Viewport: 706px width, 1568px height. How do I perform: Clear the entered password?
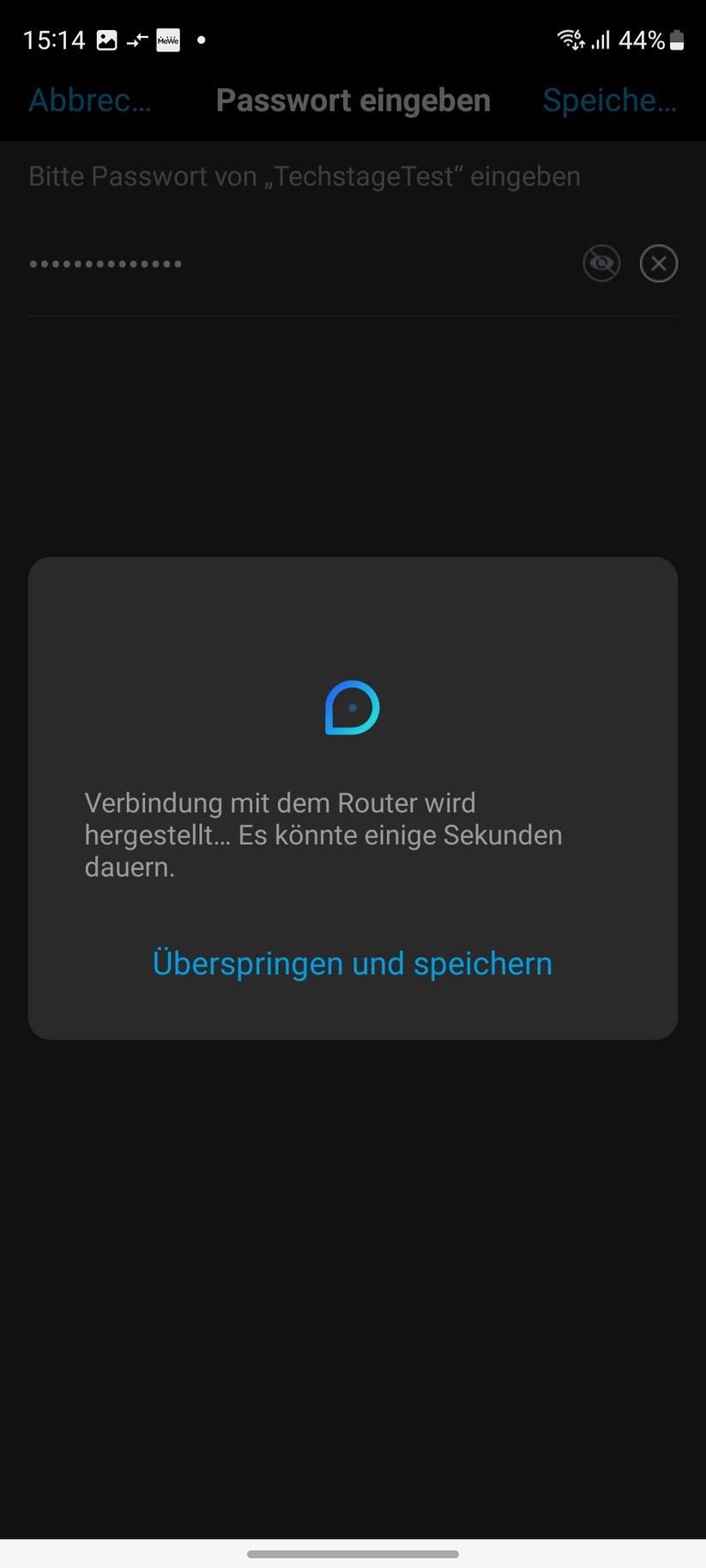(659, 263)
